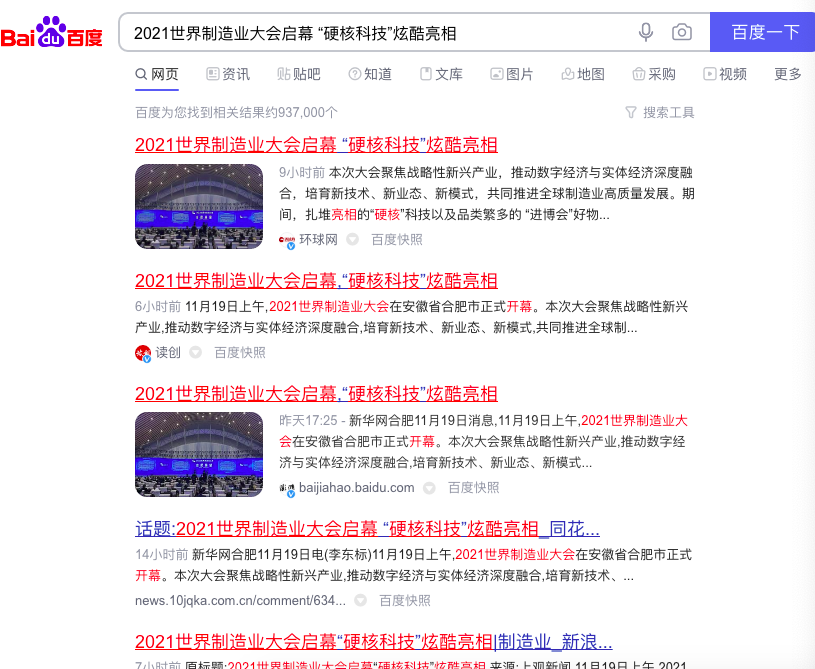Tap the search query input box

point(380,32)
